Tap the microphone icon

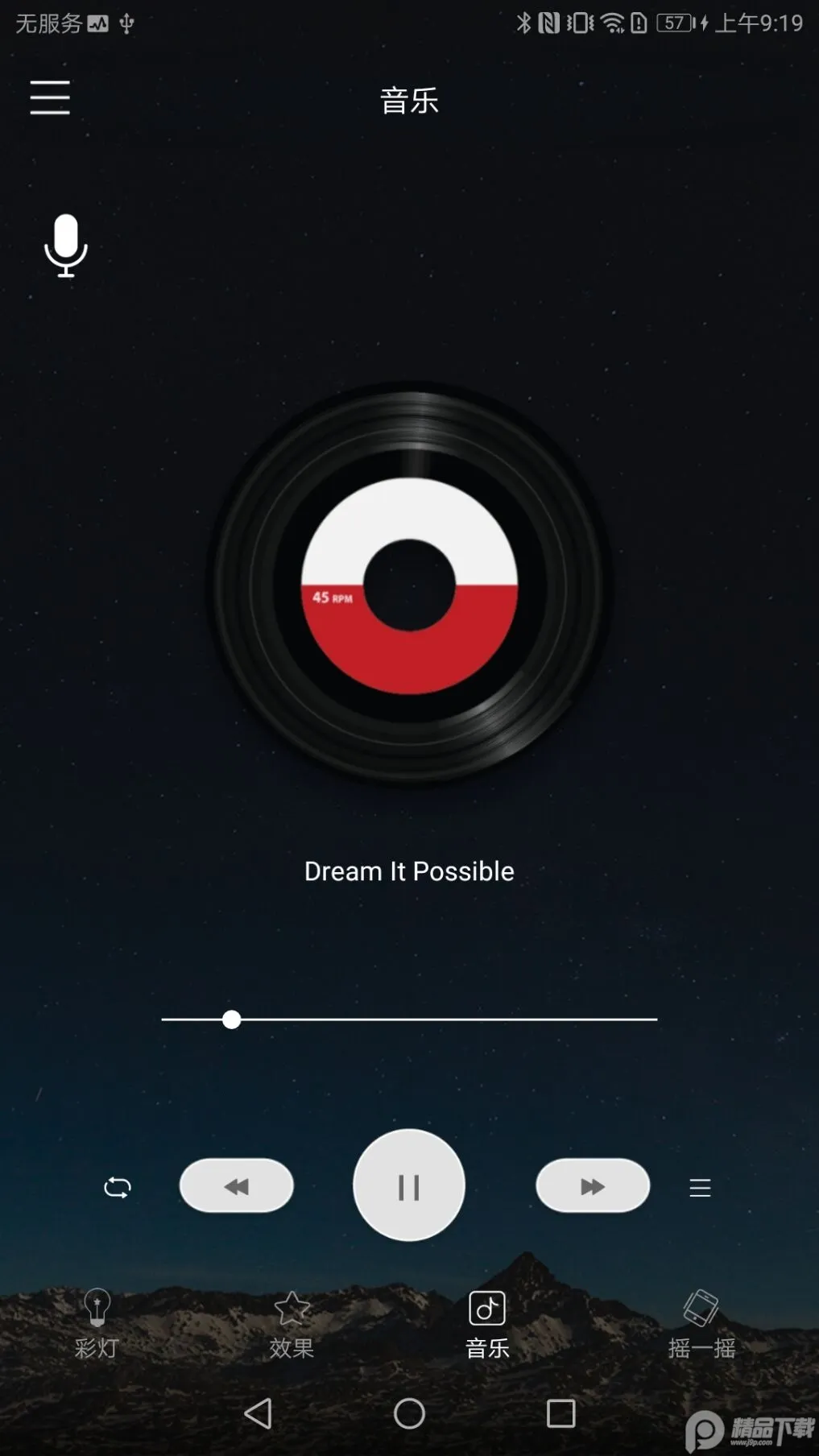coord(65,246)
